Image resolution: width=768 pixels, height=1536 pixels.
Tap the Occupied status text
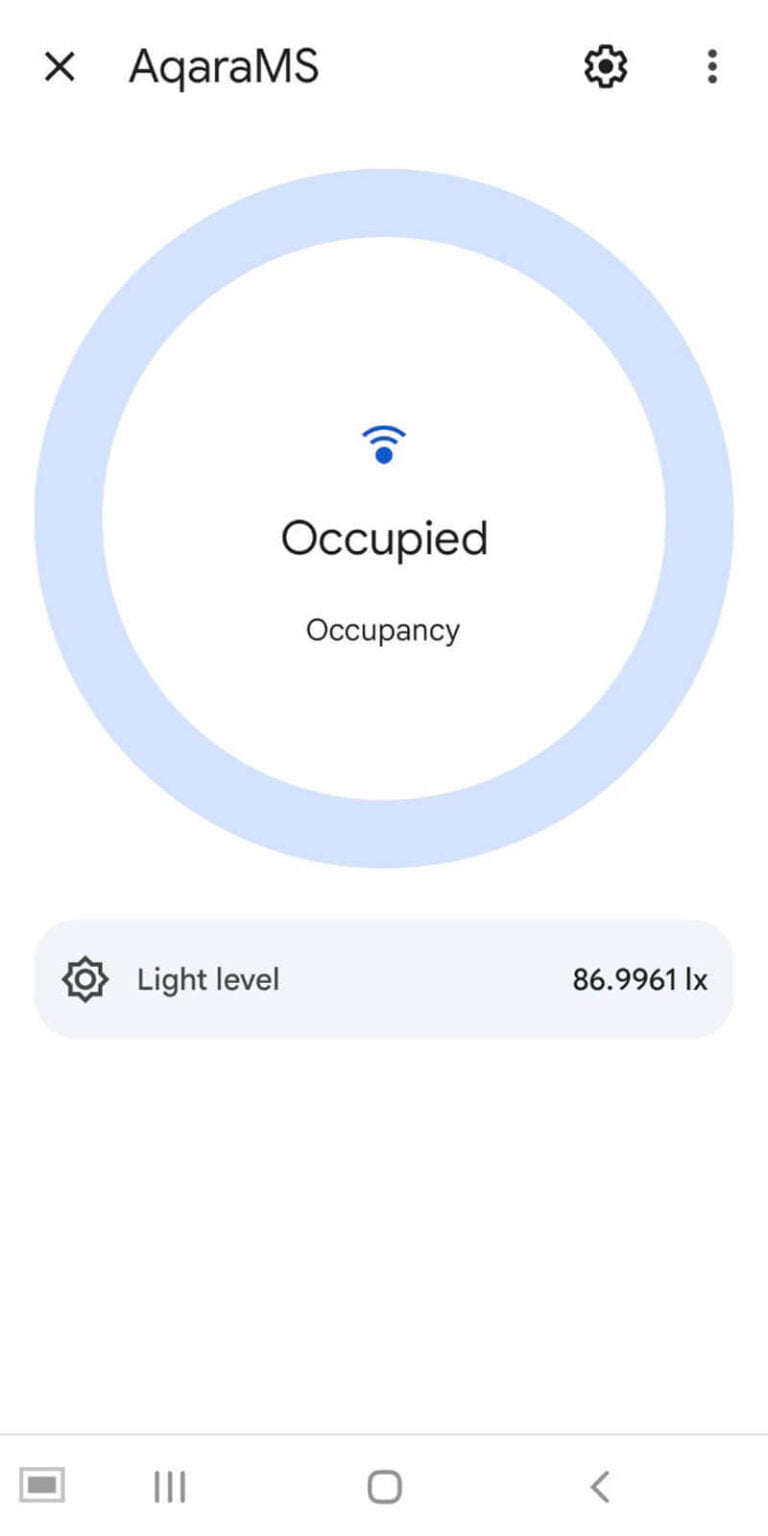384,537
